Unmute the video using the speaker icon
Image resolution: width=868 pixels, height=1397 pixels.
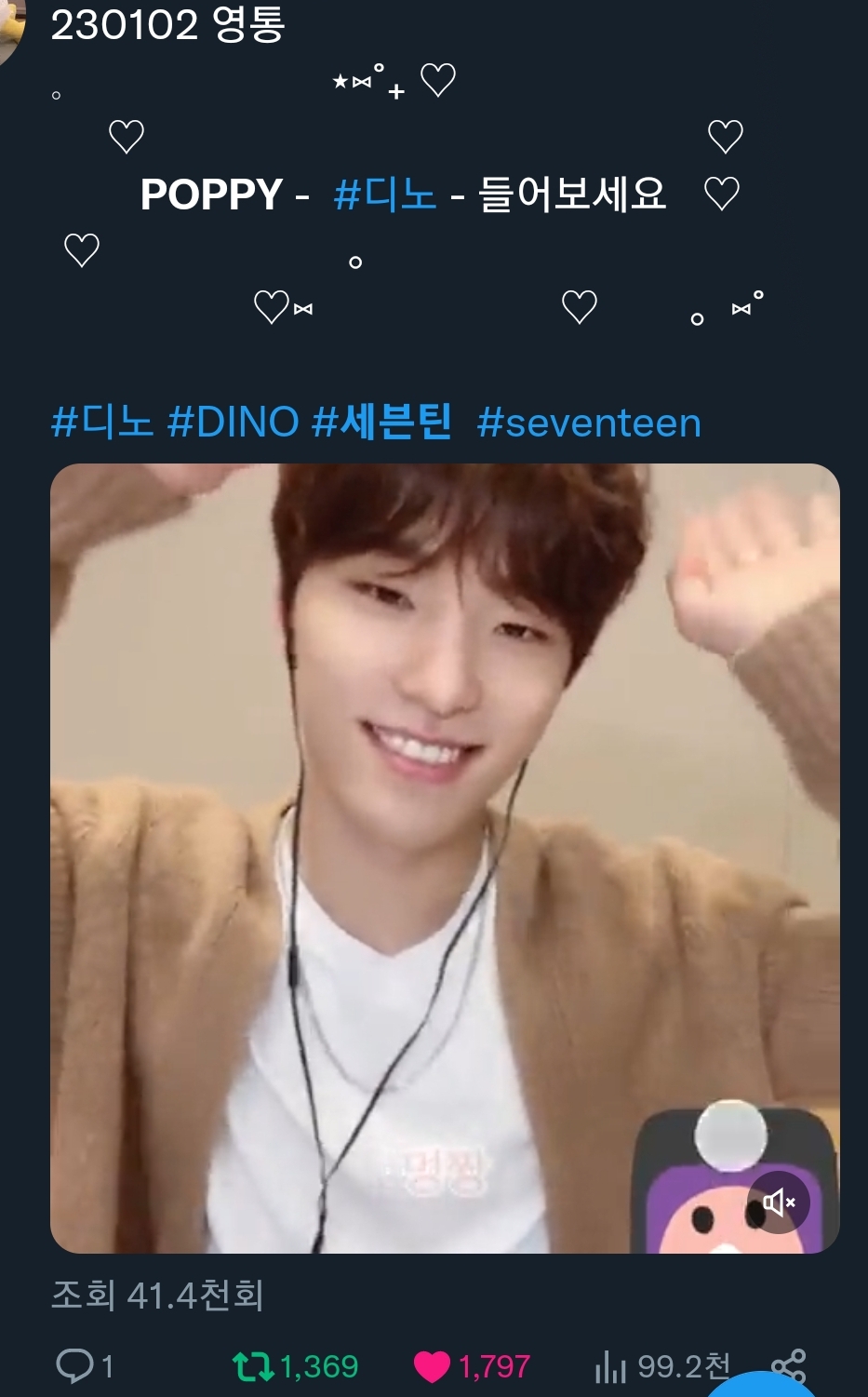click(x=779, y=1202)
